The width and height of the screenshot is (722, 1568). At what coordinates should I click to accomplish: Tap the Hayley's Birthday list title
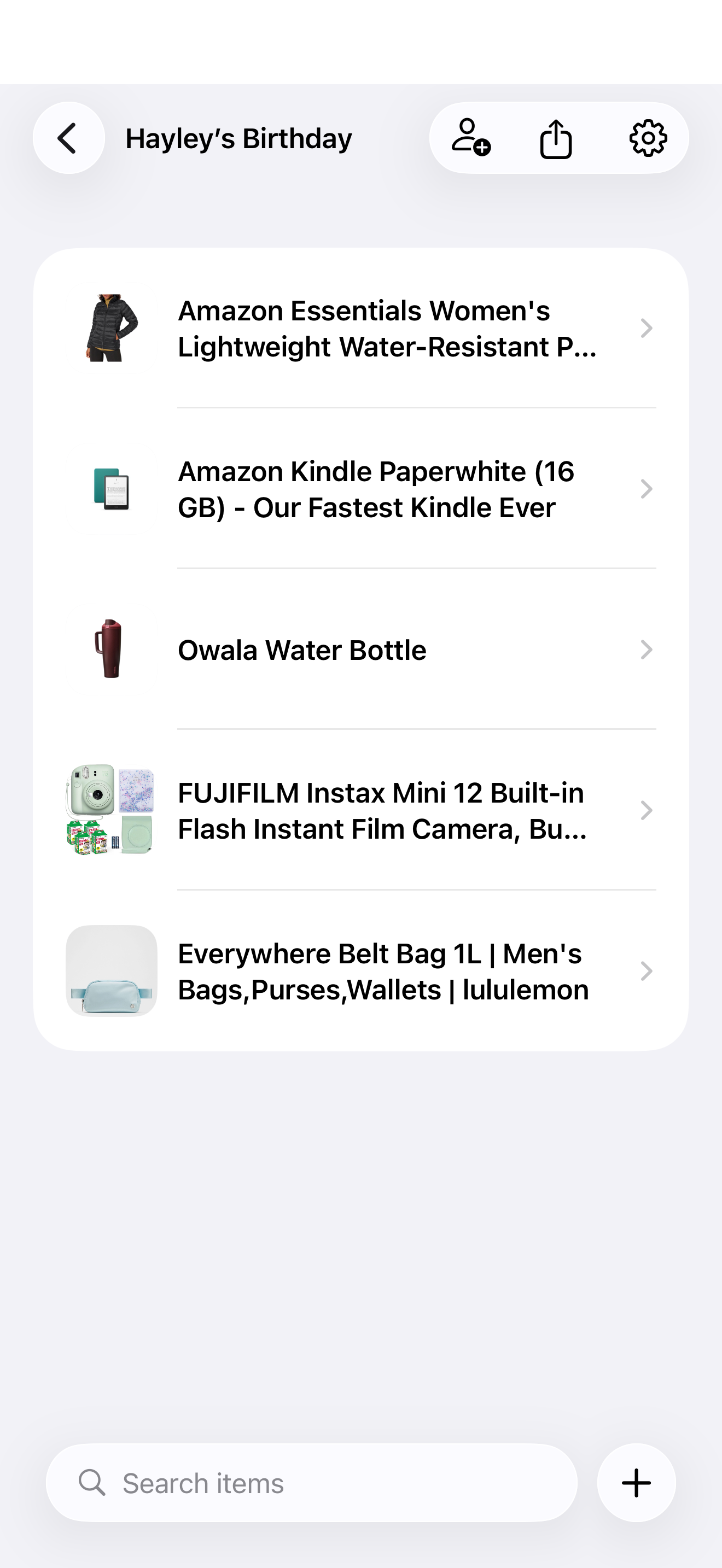(x=238, y=138)
